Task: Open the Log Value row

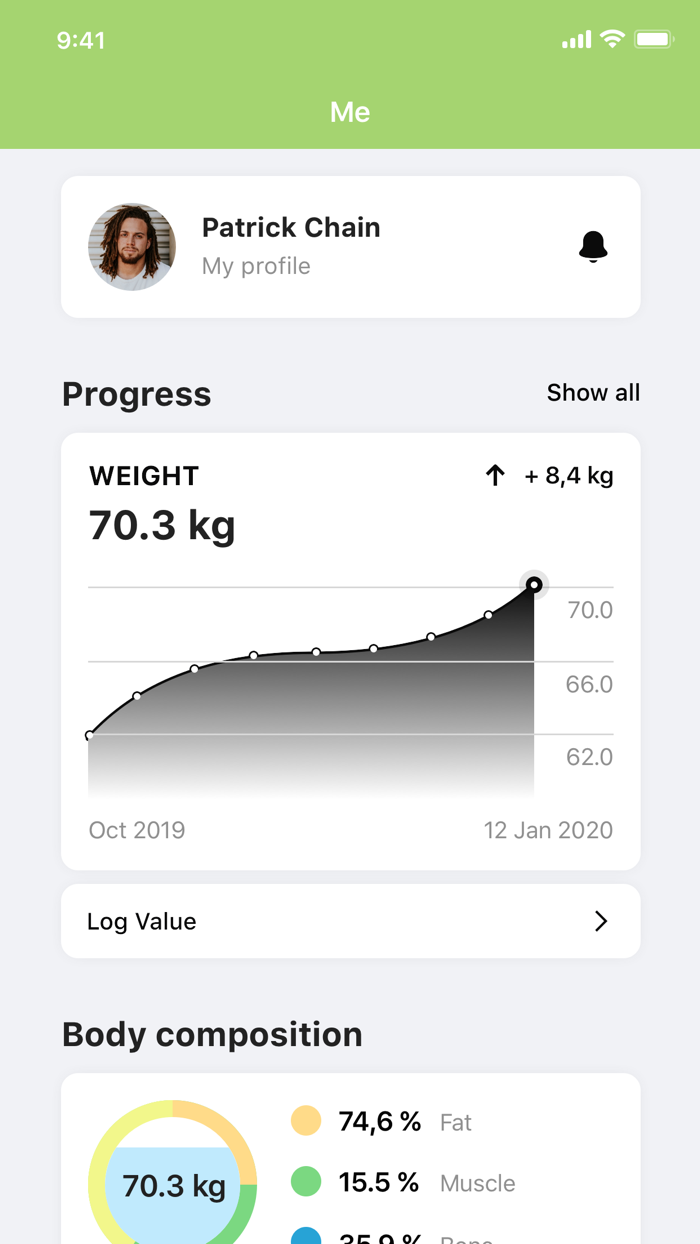Action: (350, 921)
